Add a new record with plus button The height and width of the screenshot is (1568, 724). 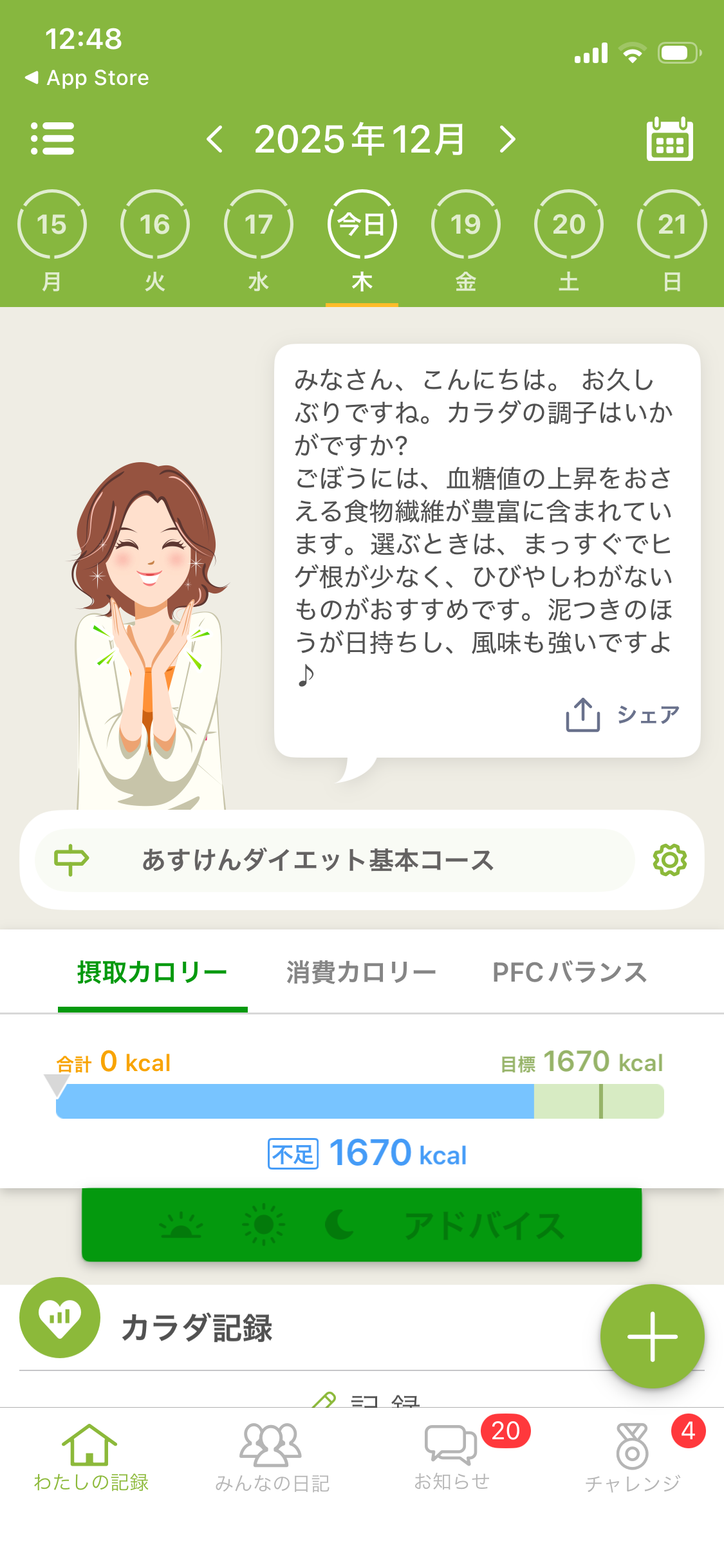point(652,1336)
